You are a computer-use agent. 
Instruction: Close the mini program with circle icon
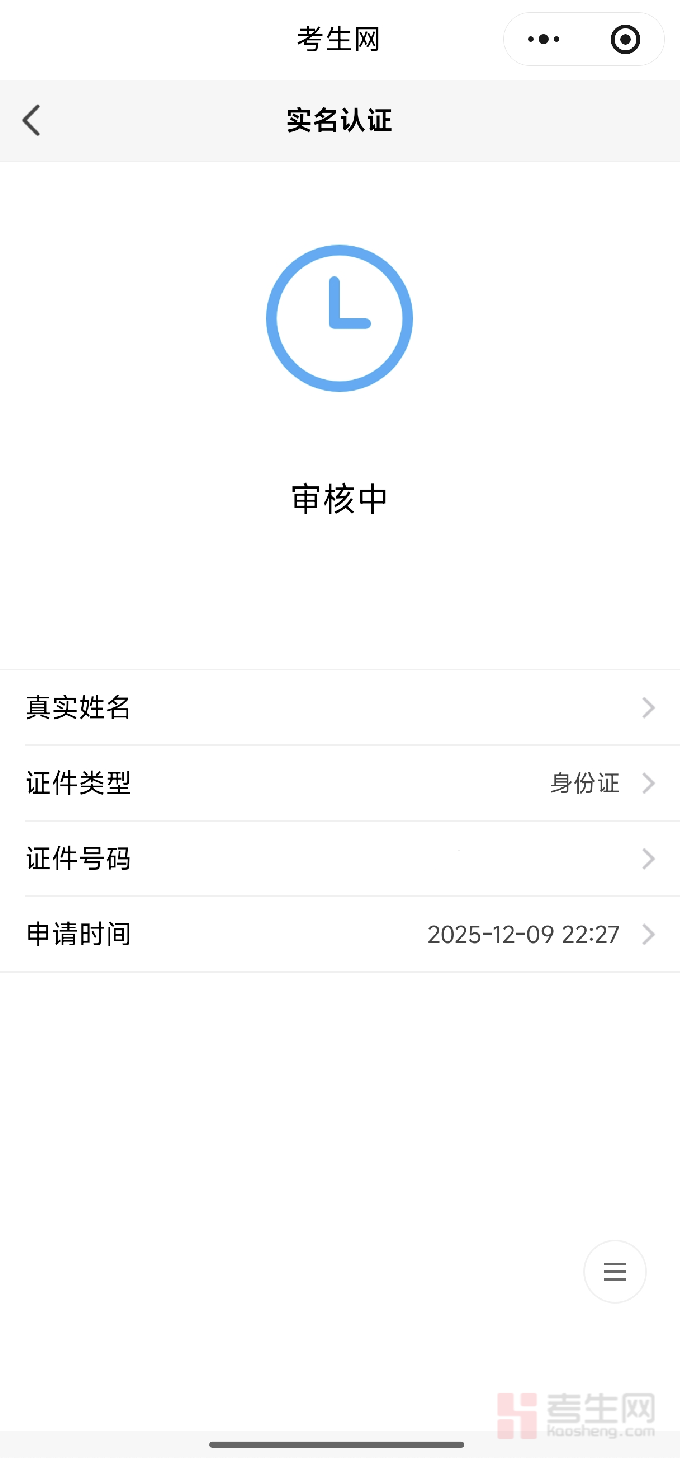tap(625, 40)
